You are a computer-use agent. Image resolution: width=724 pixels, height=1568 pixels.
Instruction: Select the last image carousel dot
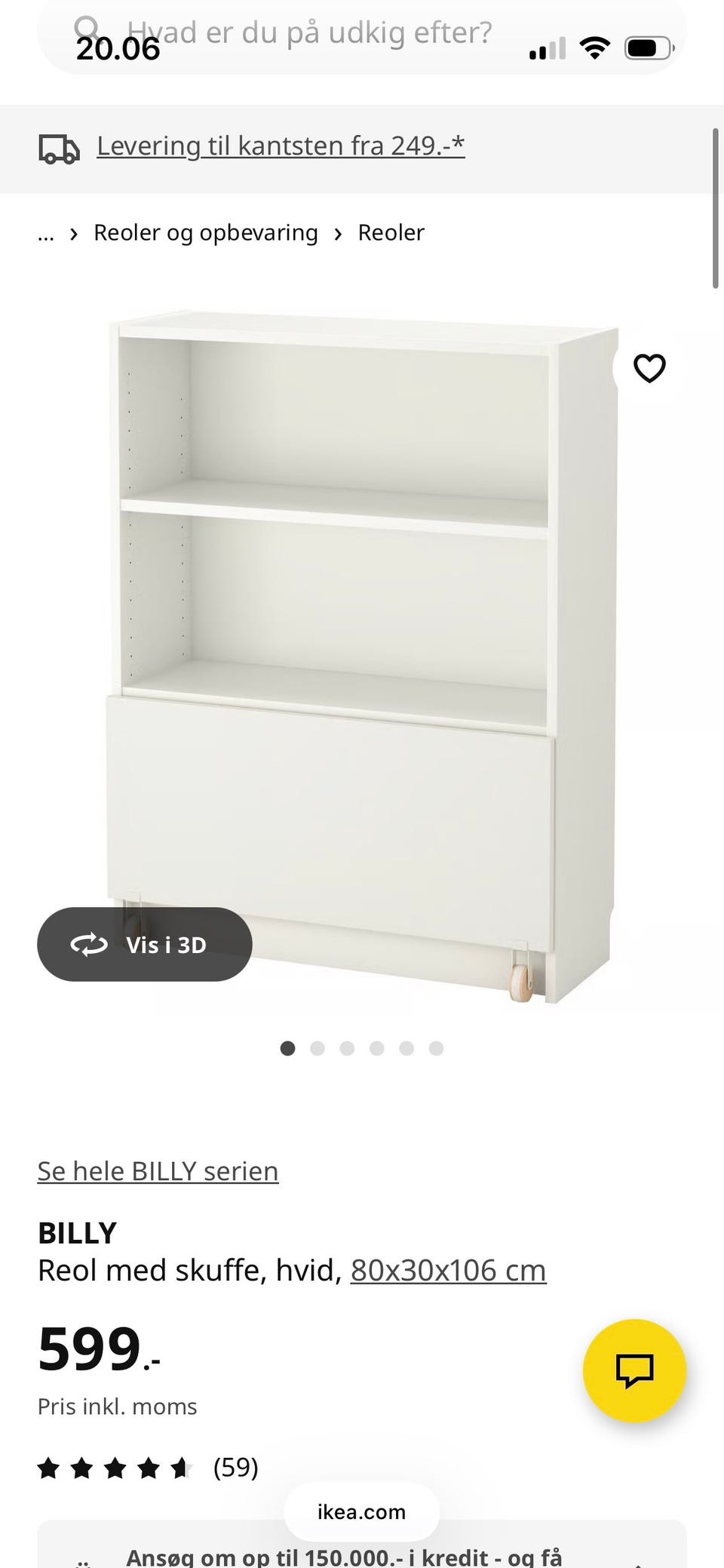pos(436,1048)
